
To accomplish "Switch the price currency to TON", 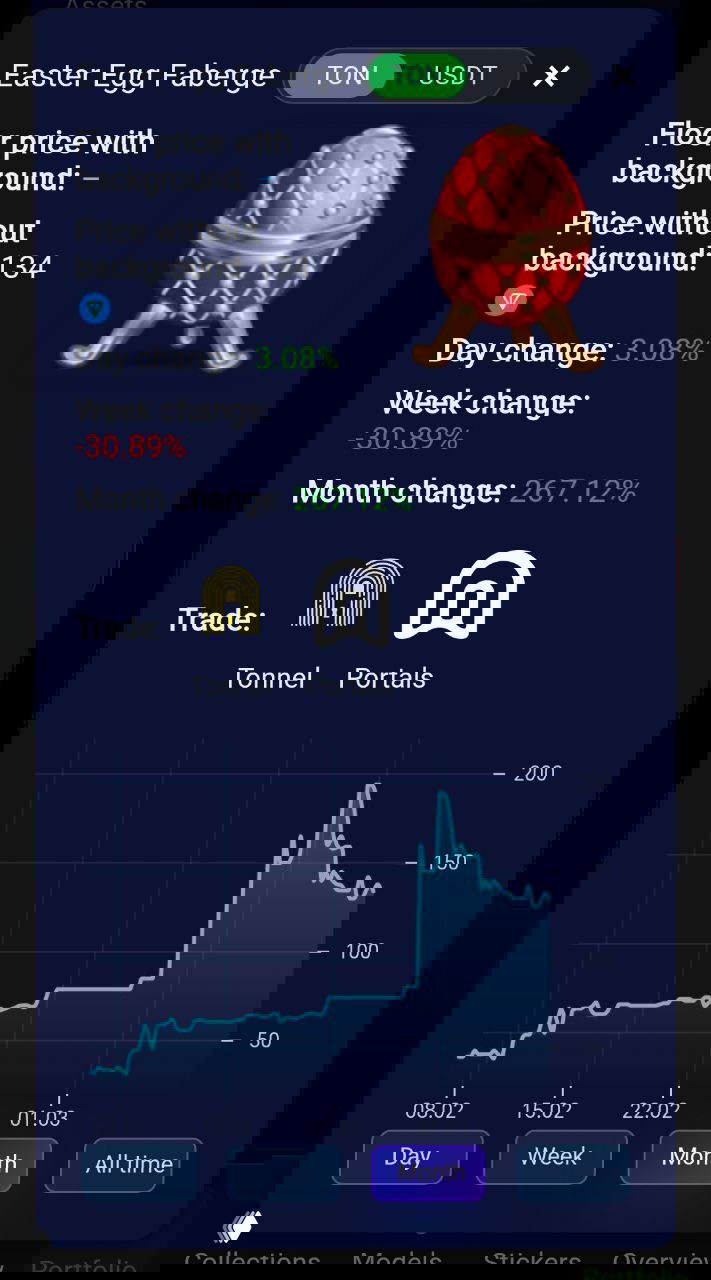I will (x=347, y=76).
